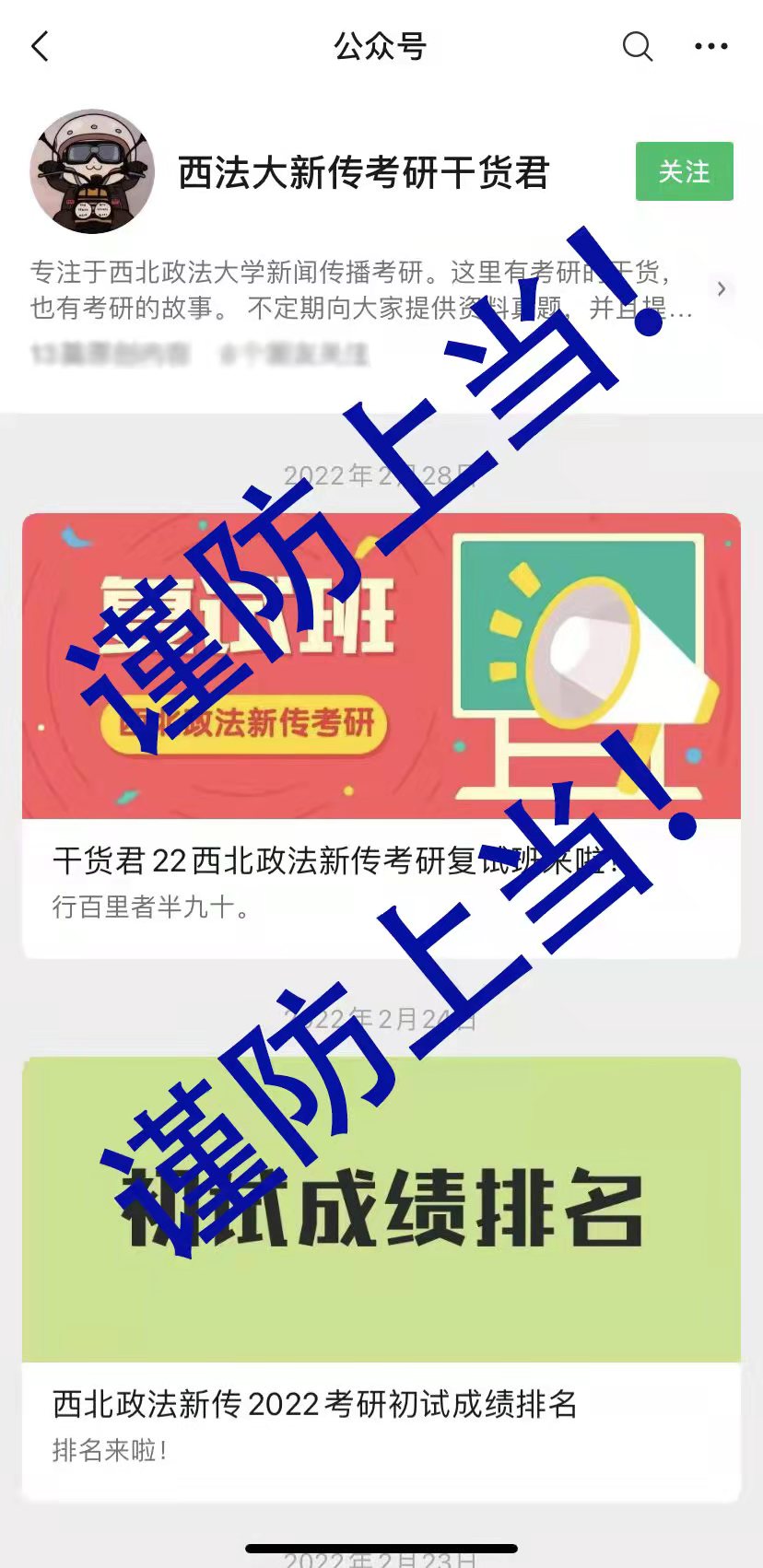The width and height of the screenshot is (763, 1568).
Task: Open the 初试成绩排名 article card
Action: [381, 1279]
